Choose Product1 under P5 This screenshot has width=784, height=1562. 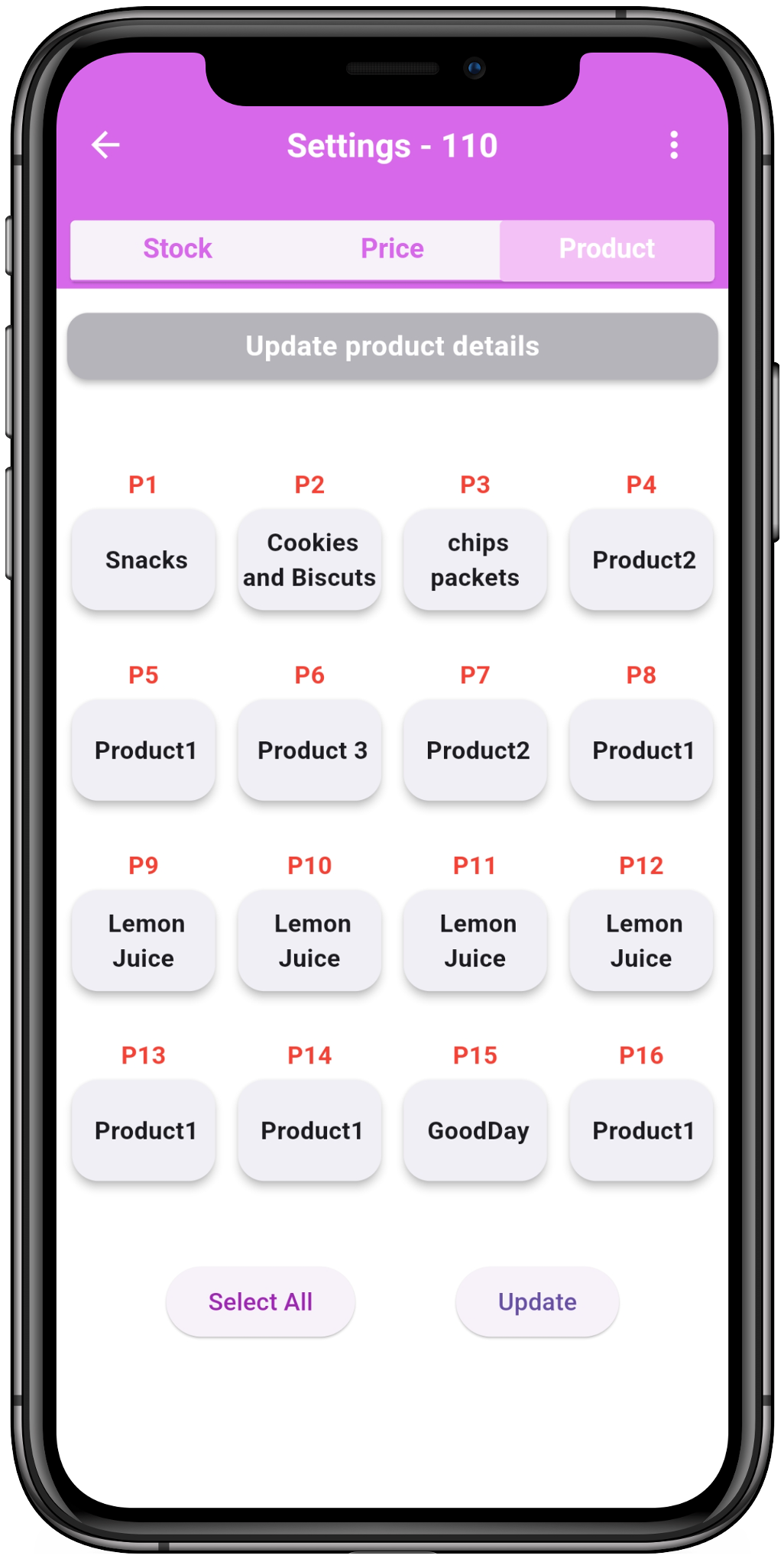point(144,750)
